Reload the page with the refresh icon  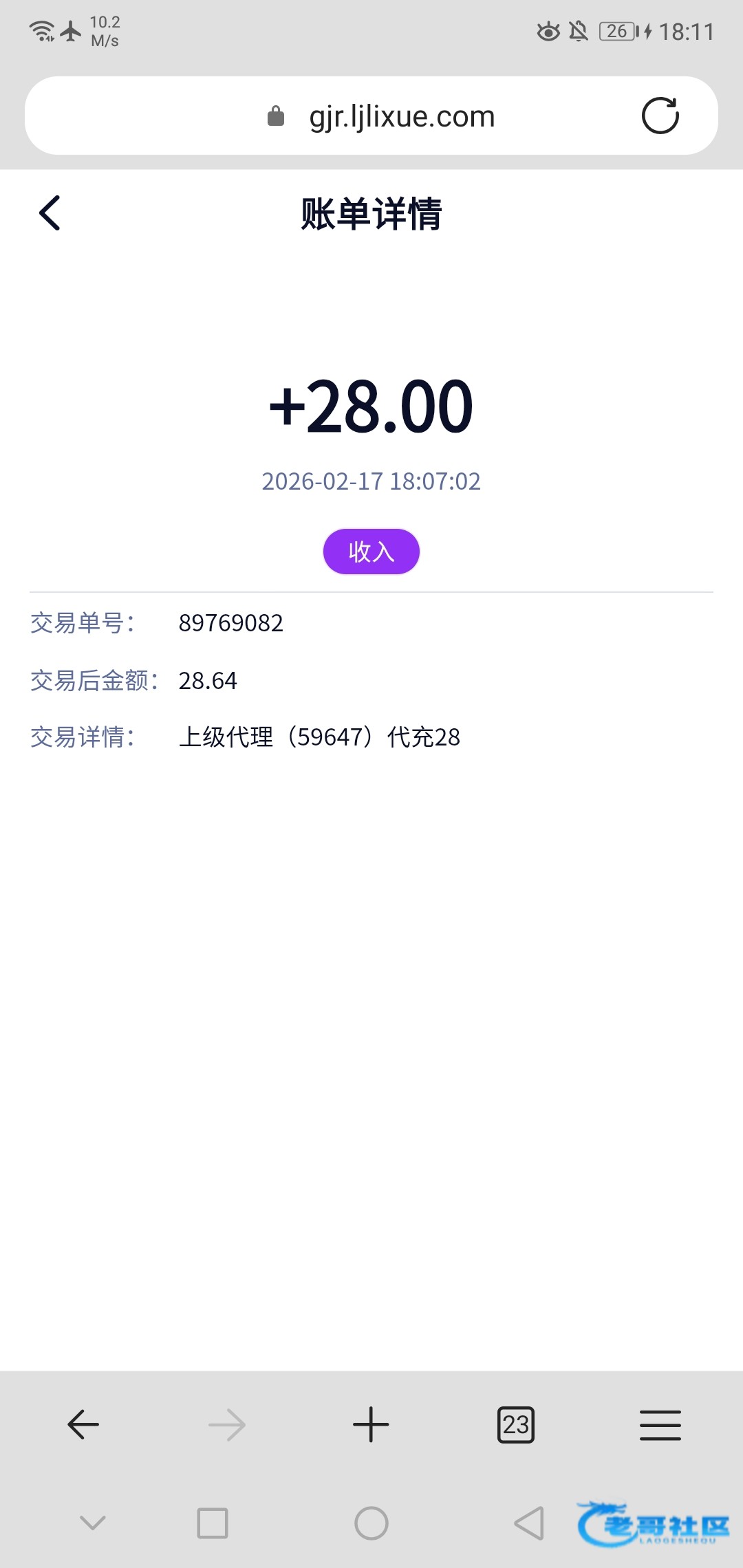660,116
